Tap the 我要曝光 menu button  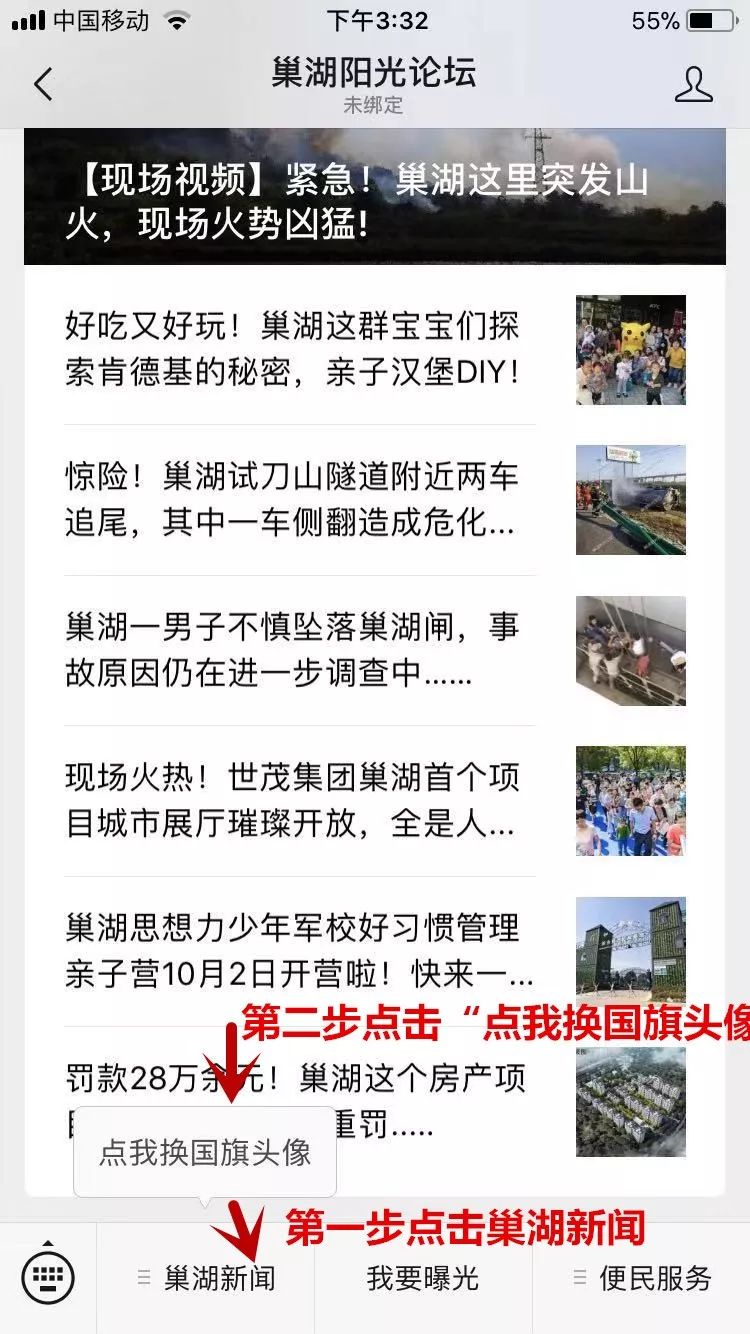click(423, 1278)
